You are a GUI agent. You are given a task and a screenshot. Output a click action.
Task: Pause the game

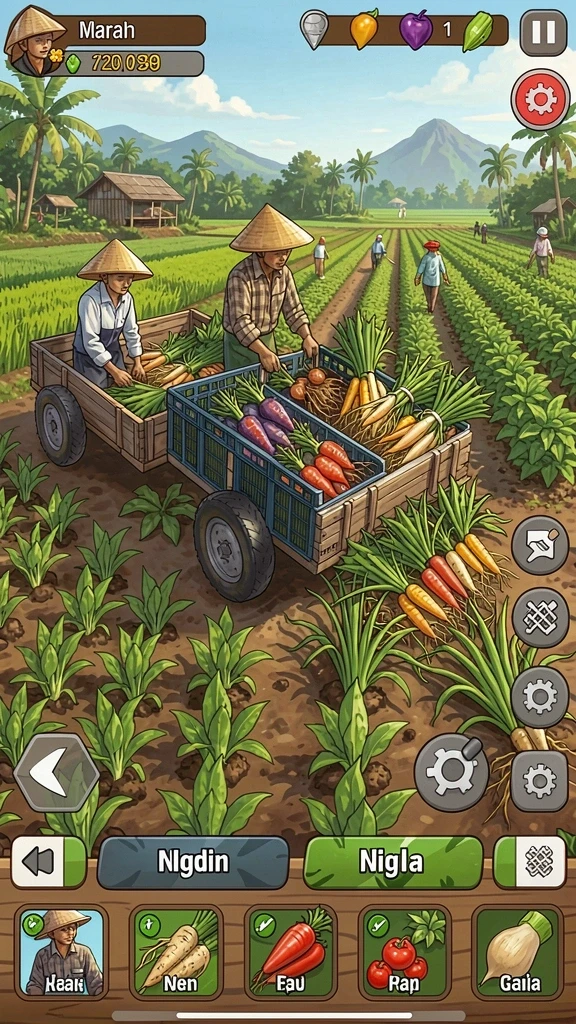click(543, 32)
